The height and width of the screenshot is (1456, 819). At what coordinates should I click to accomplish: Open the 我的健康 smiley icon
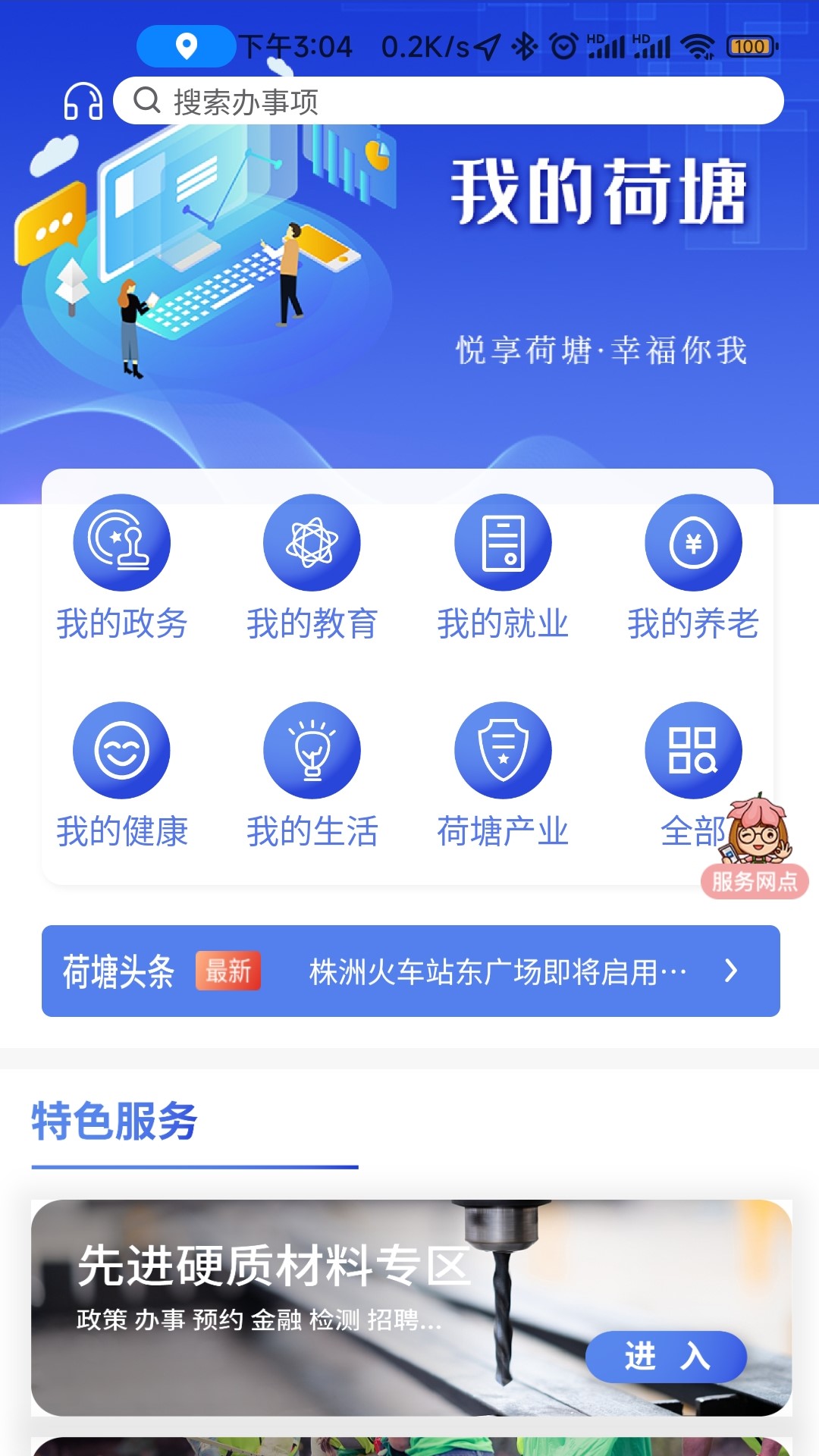click(121, 749)
